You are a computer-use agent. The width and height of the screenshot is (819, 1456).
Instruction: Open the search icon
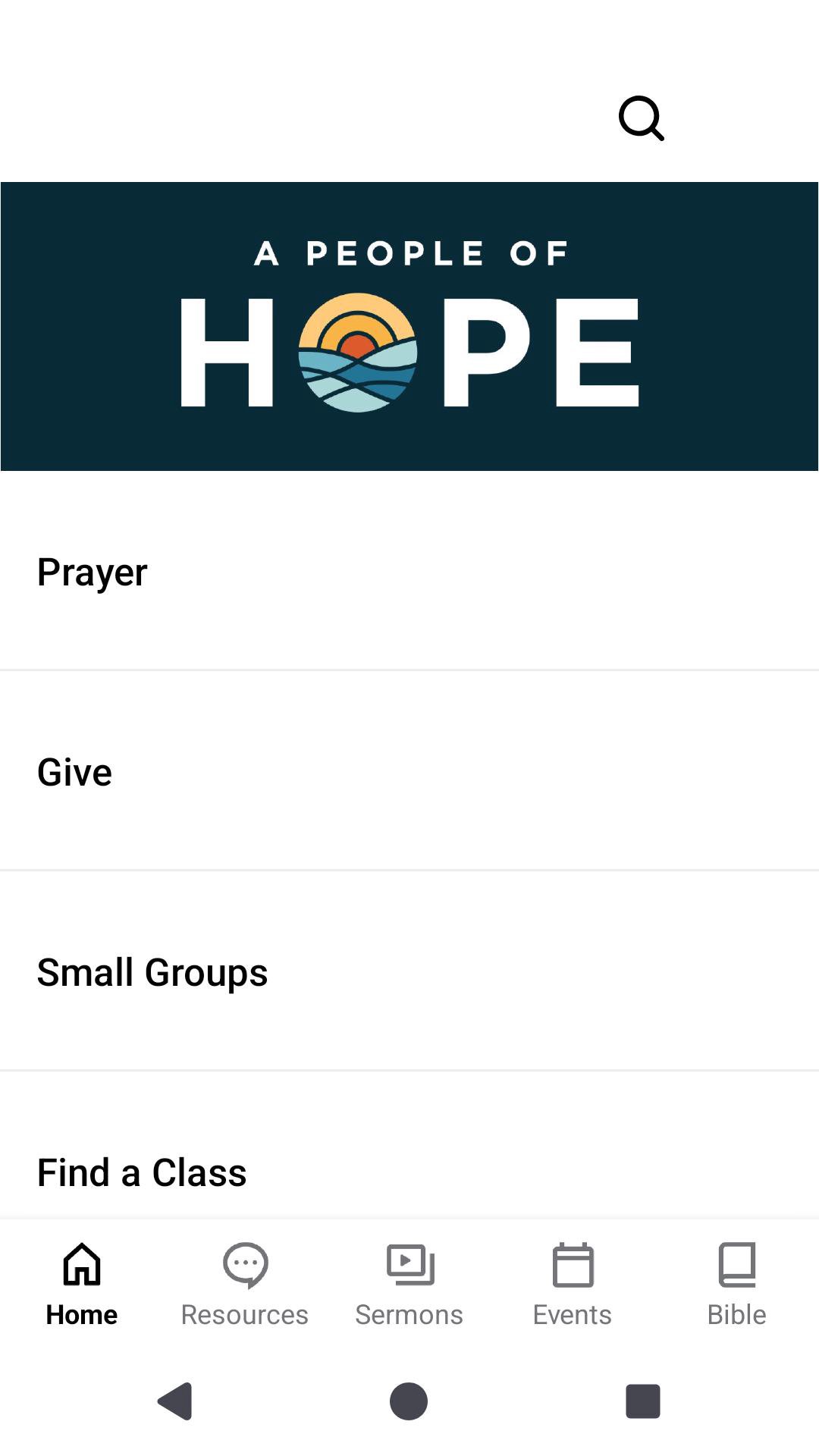coord(642,118)
